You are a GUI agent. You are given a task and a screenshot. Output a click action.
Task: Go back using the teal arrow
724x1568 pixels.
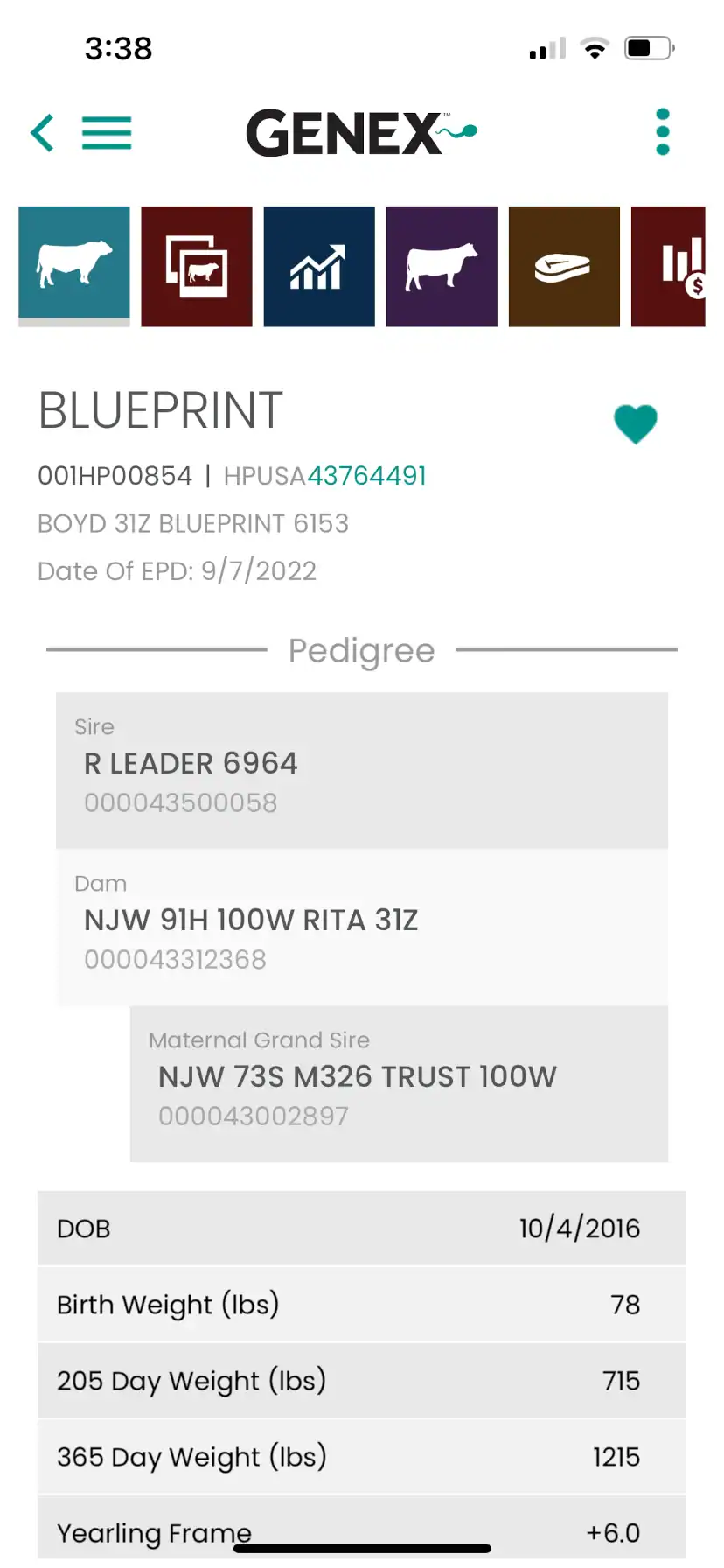42,133
